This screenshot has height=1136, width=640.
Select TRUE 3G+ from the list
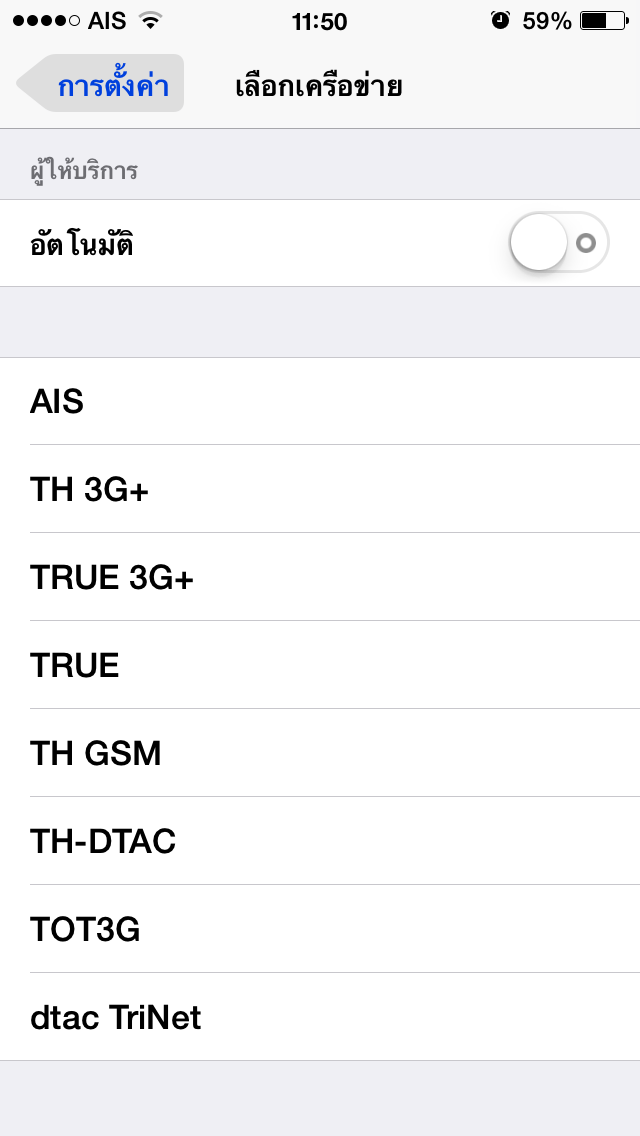tap(320, 577)
